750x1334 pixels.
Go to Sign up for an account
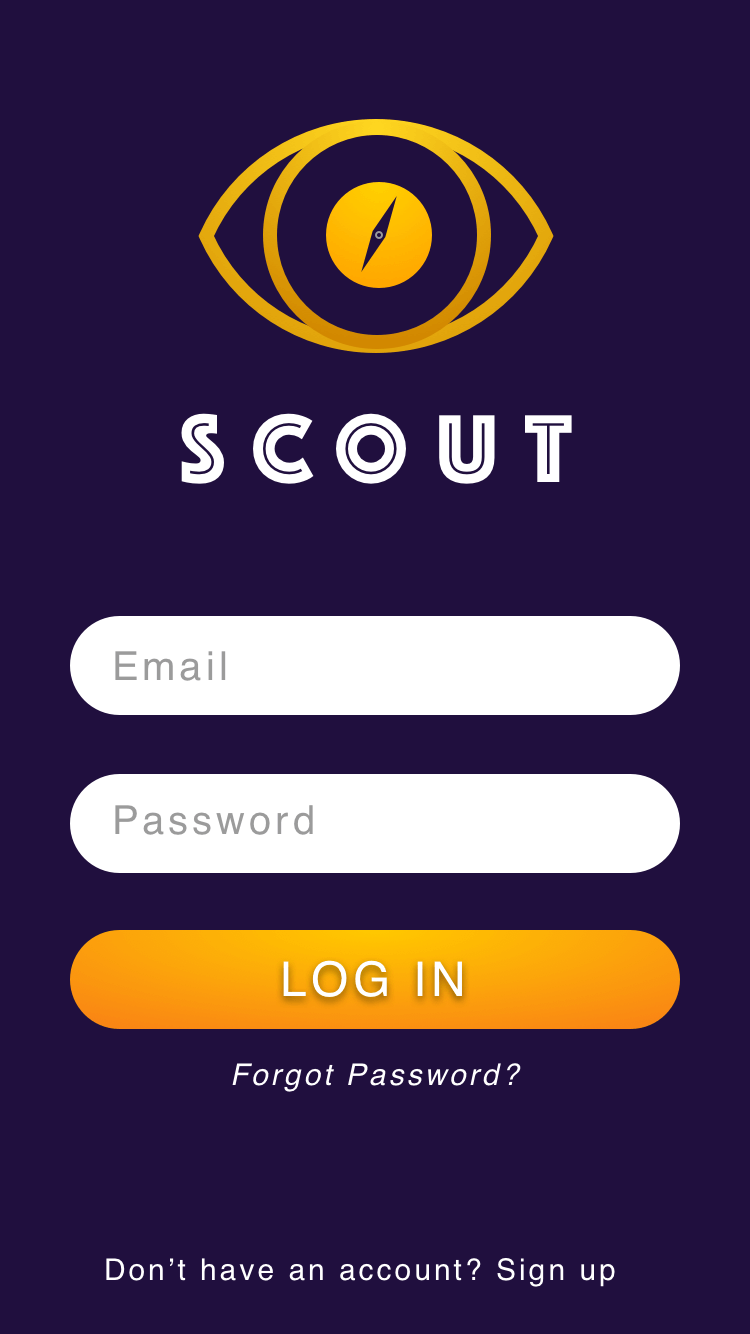556,1270
